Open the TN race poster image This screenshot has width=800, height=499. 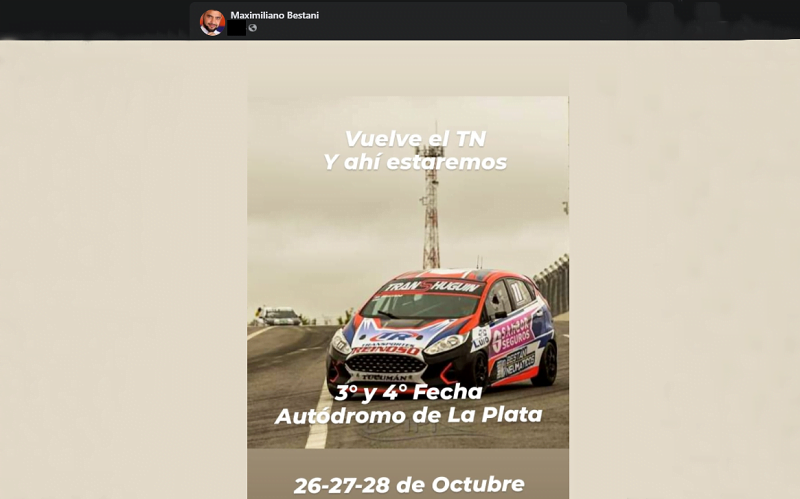(x=408, y=290)
